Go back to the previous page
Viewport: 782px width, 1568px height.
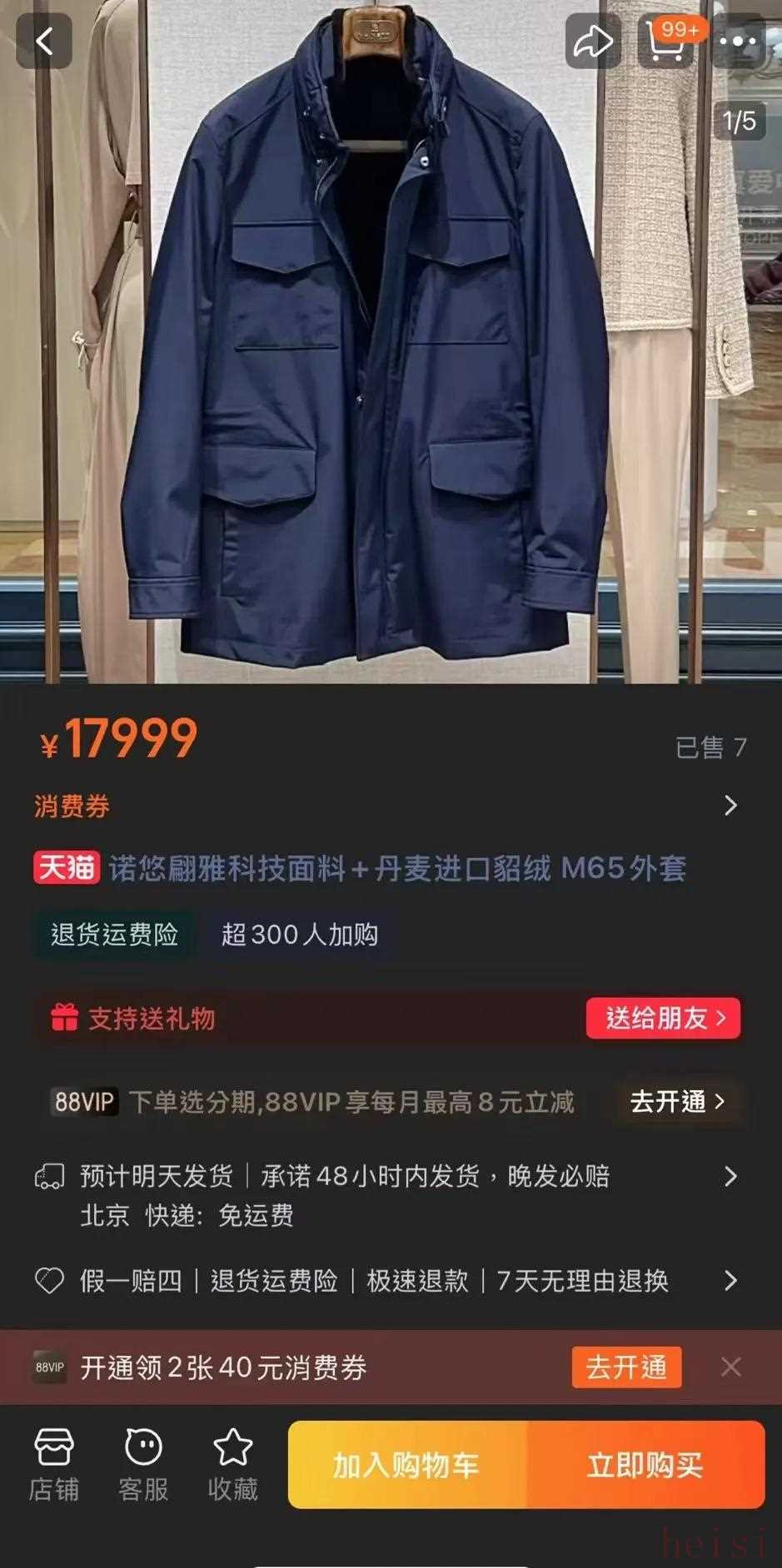44,40
